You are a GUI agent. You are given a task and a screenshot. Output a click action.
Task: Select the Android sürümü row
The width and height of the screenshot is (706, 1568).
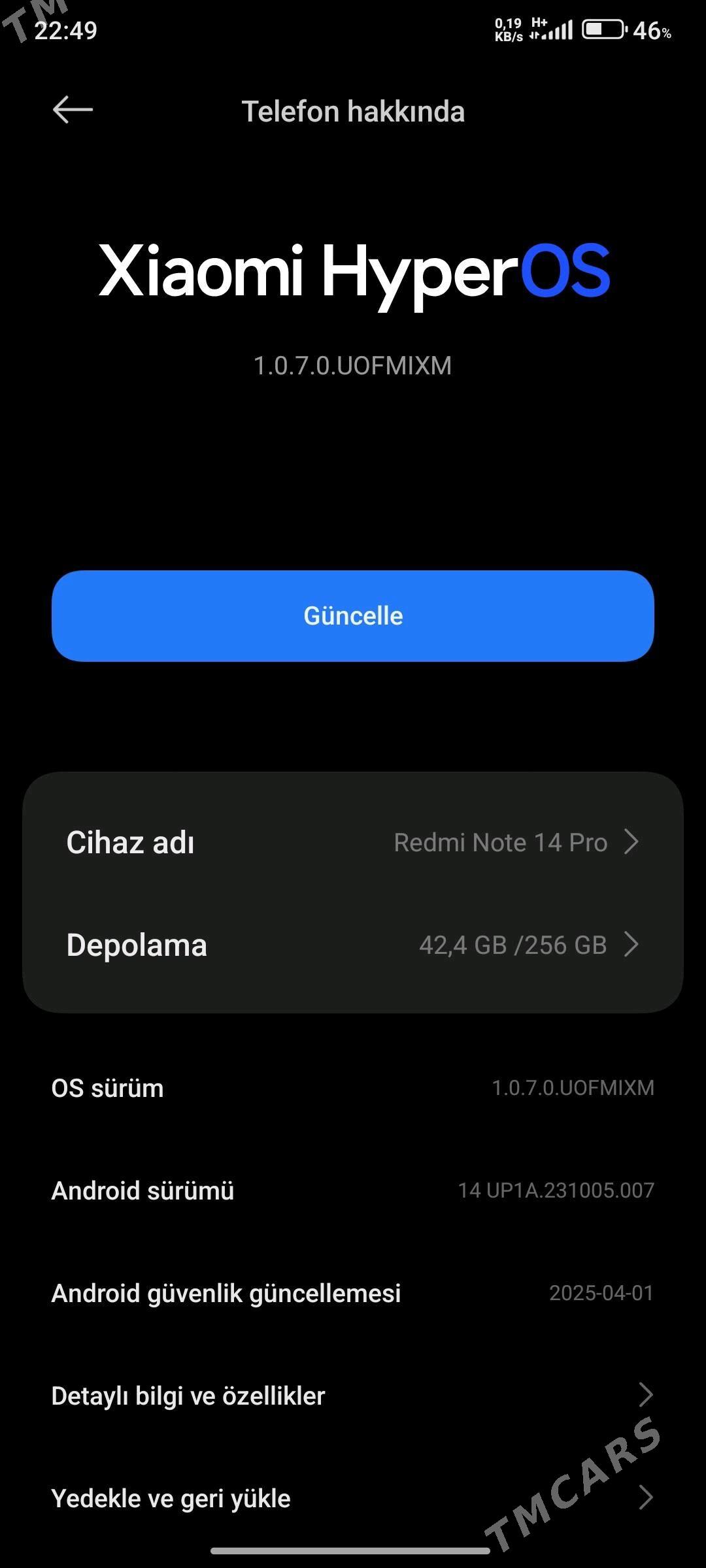353,1190
